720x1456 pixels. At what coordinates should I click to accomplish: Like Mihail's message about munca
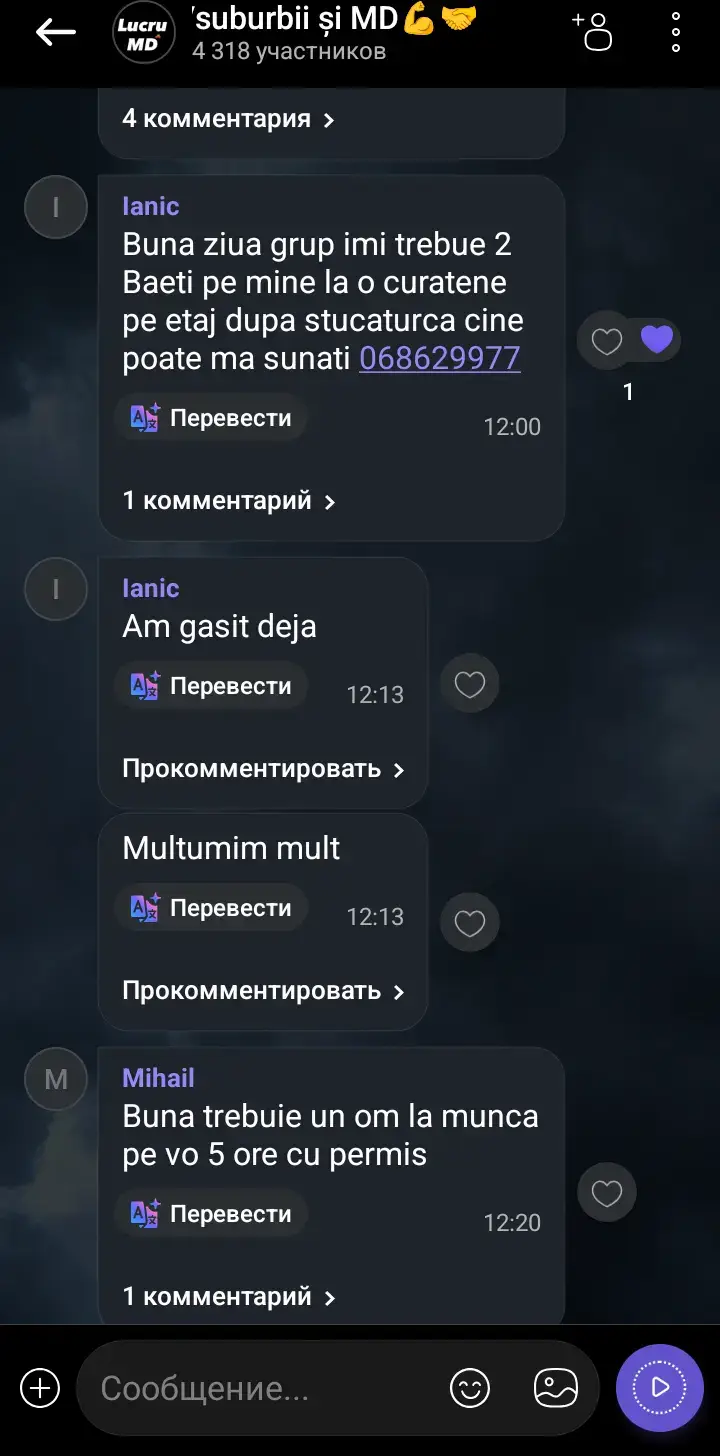tap(607, 1192)
